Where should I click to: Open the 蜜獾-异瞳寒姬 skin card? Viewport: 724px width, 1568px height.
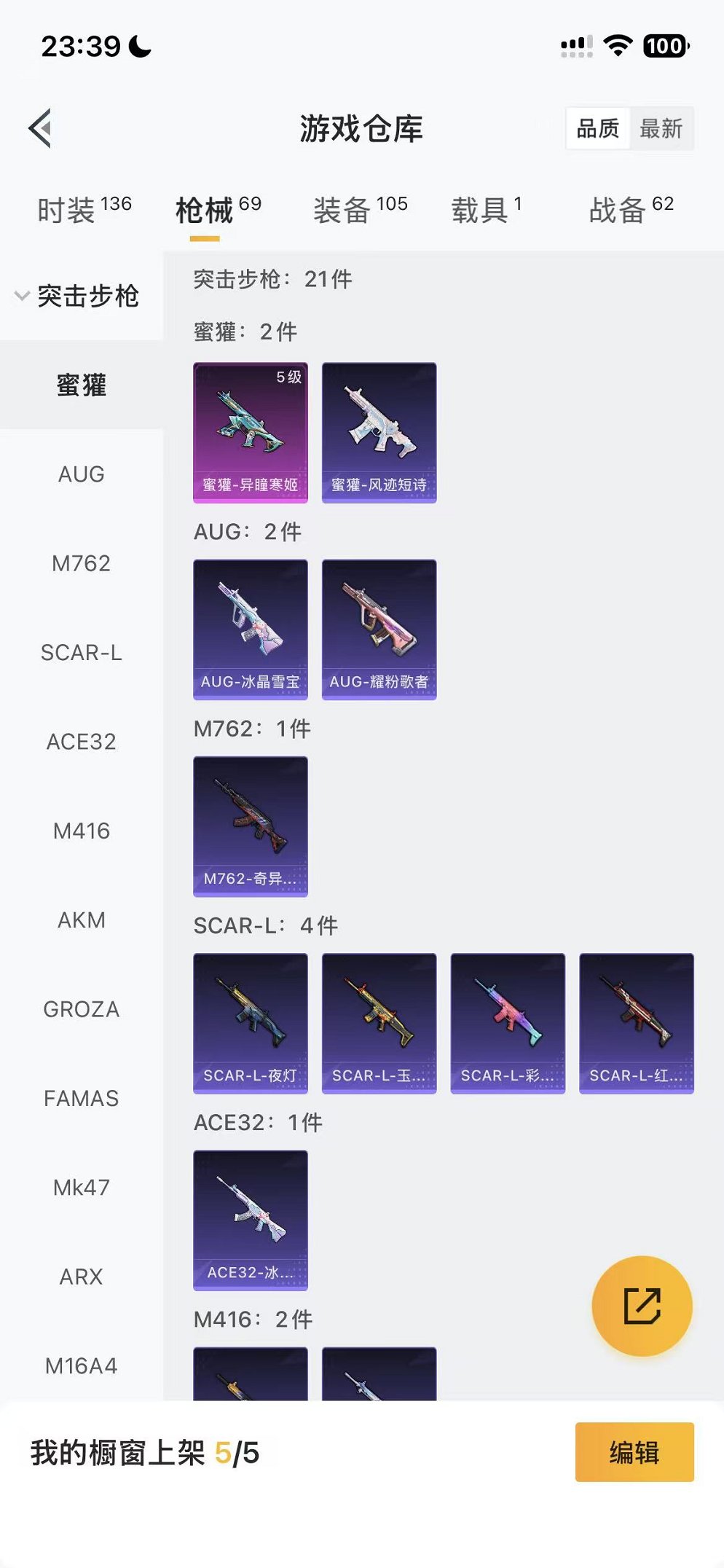[x=250, y=432]
